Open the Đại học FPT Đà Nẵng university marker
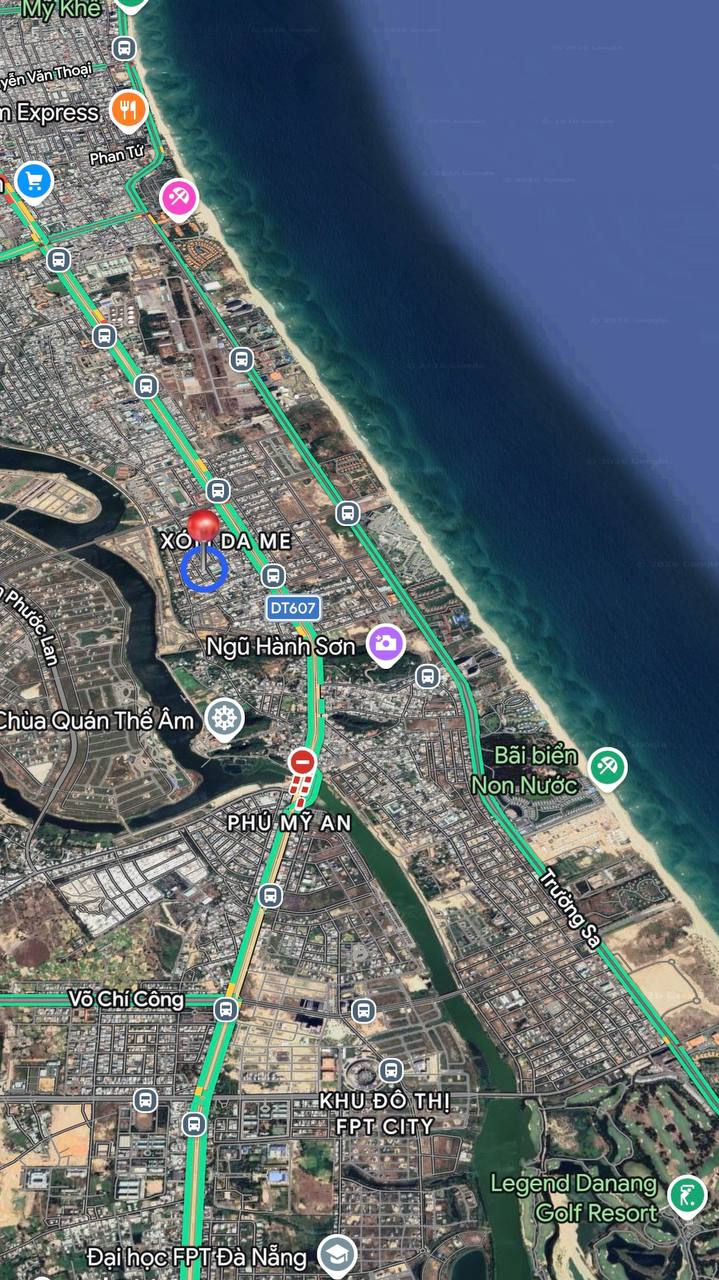Image resolution: width=719 pixels, height=1280 pixels. (x=337, y=1255)
